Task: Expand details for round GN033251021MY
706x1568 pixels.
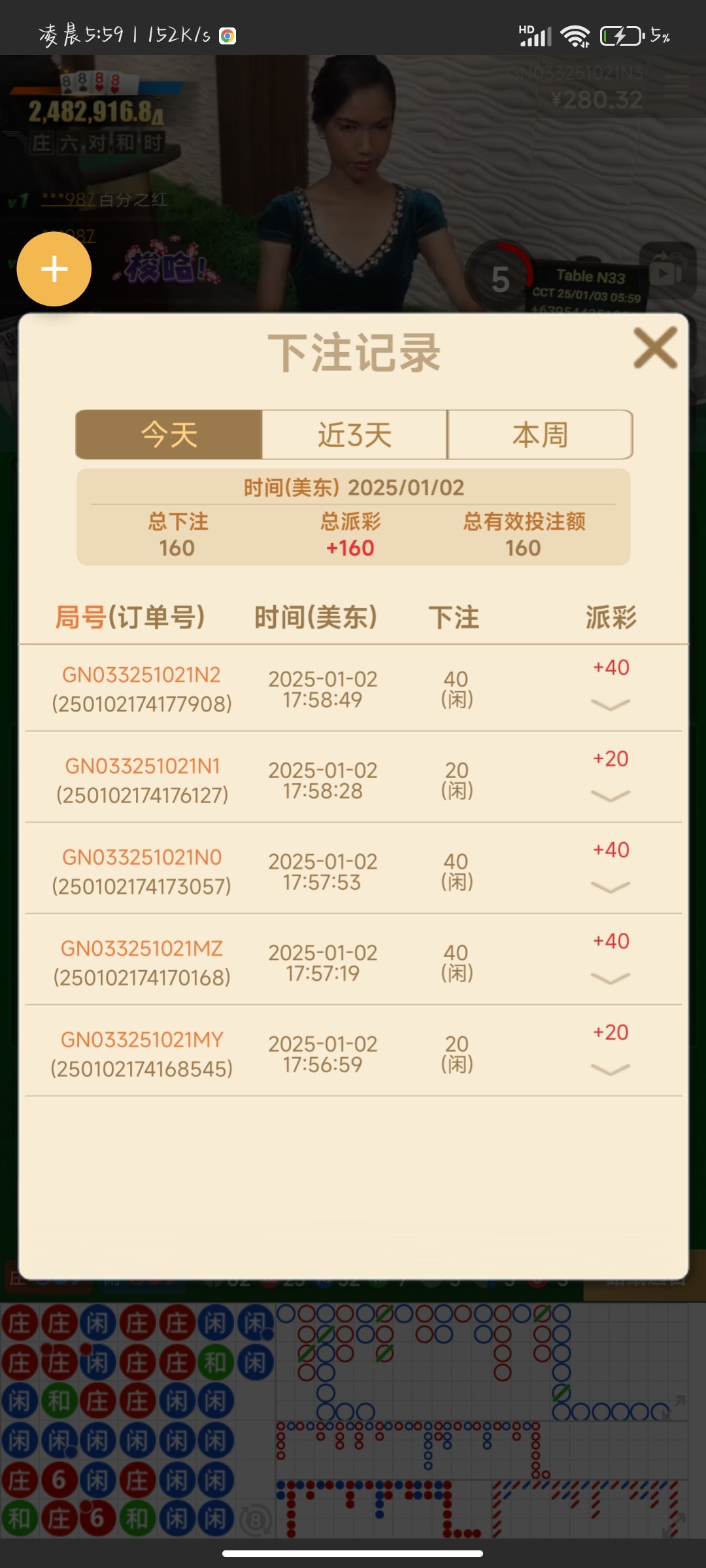Action: coord(610,1070)
